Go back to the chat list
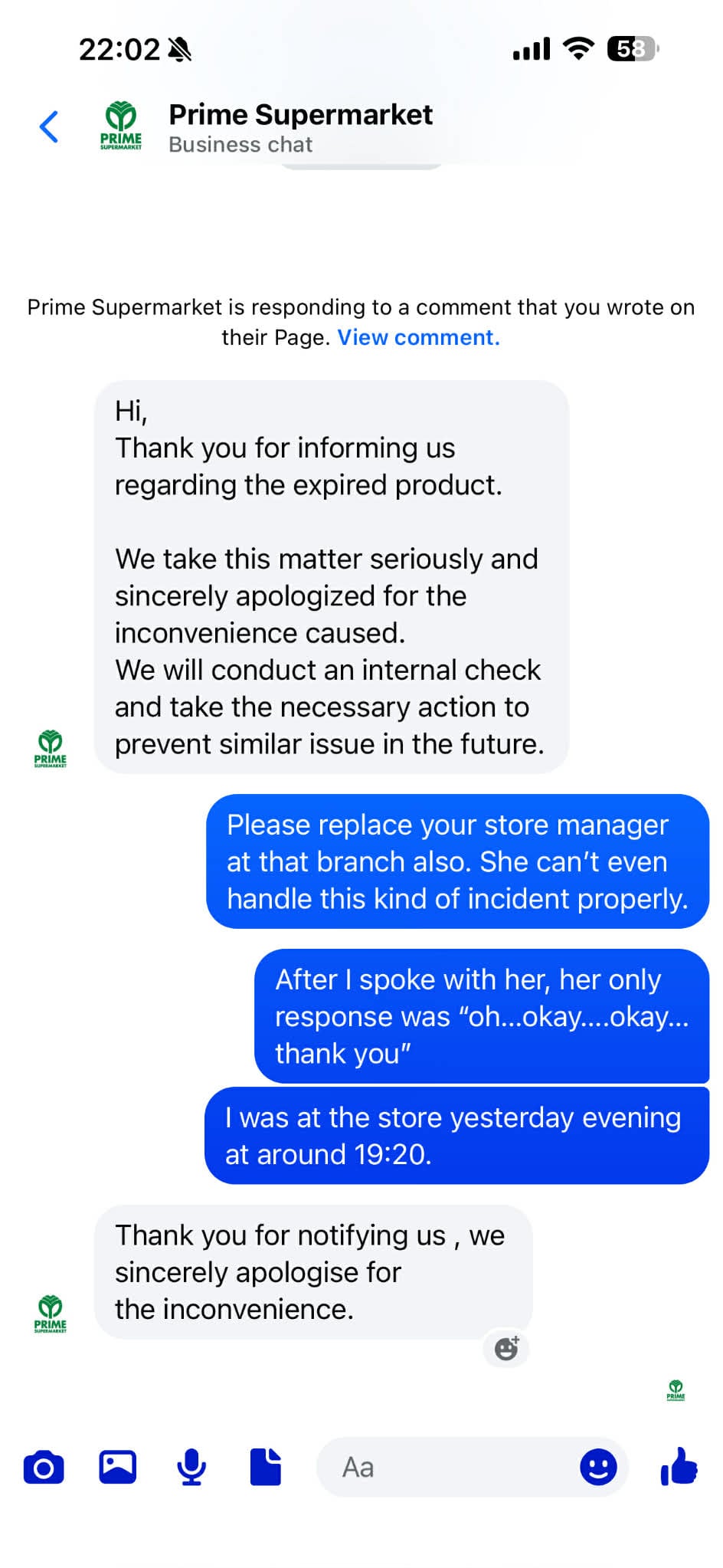 49,126
